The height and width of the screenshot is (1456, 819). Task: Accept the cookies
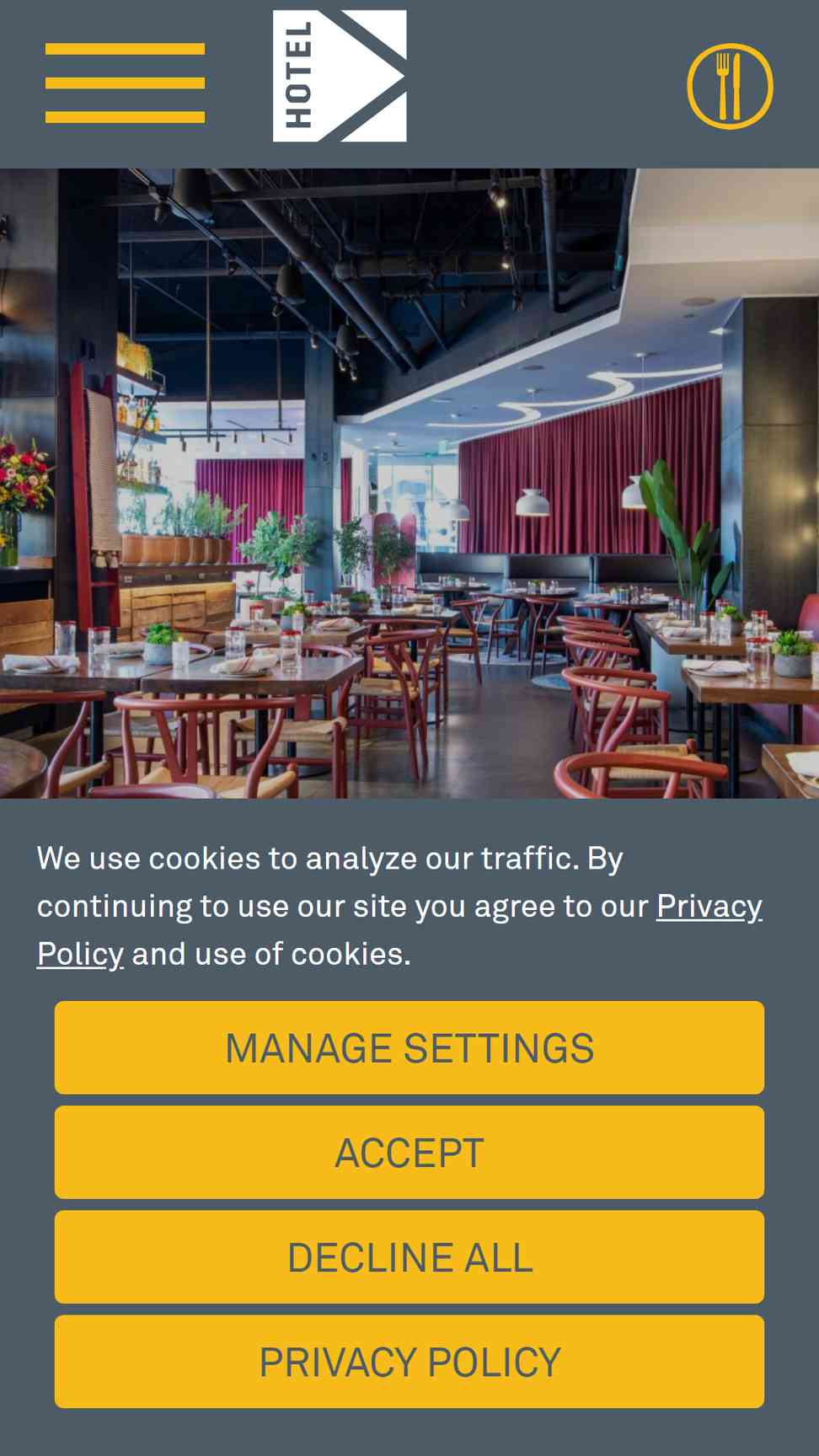[x=409, y=1152]
